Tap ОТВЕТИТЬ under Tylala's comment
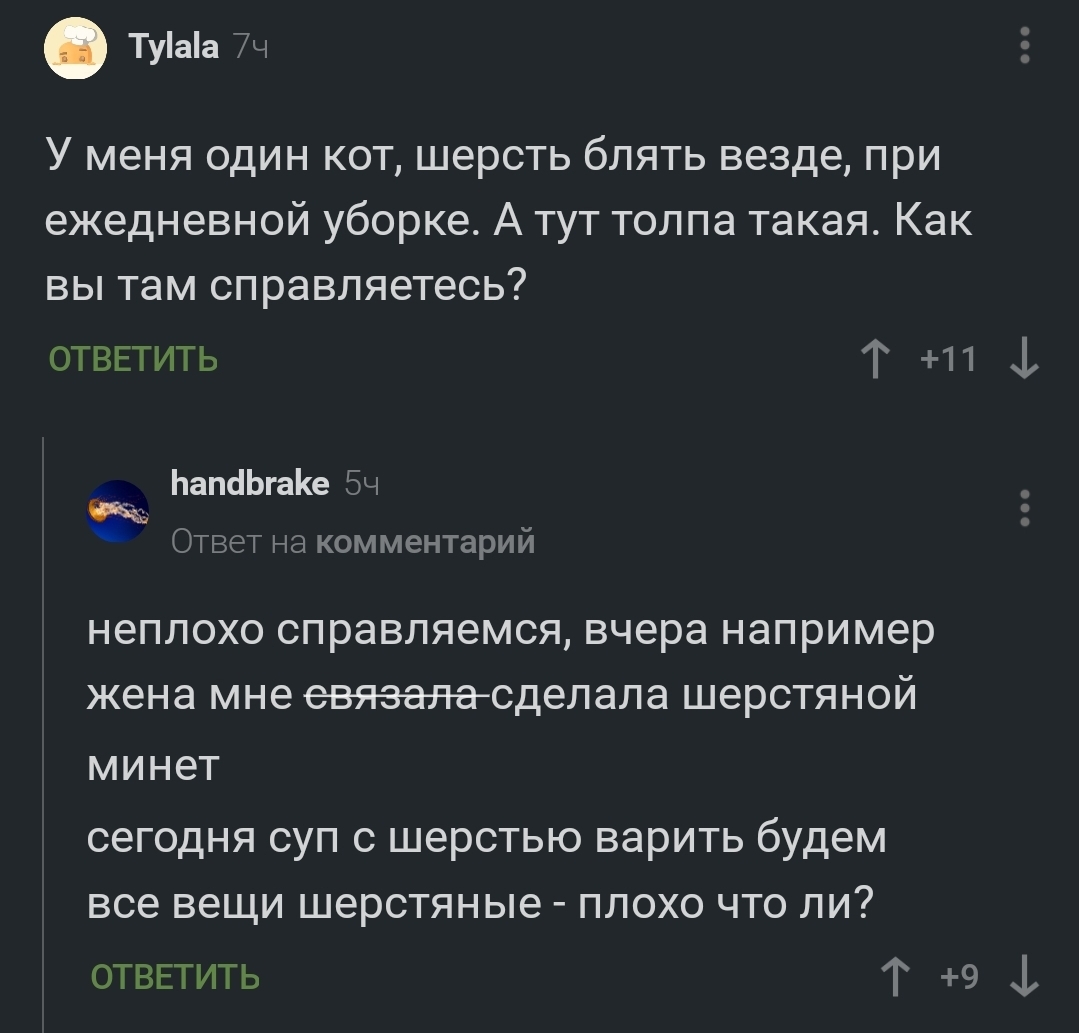This screenshot has height=1033, width=1079. 133,358
